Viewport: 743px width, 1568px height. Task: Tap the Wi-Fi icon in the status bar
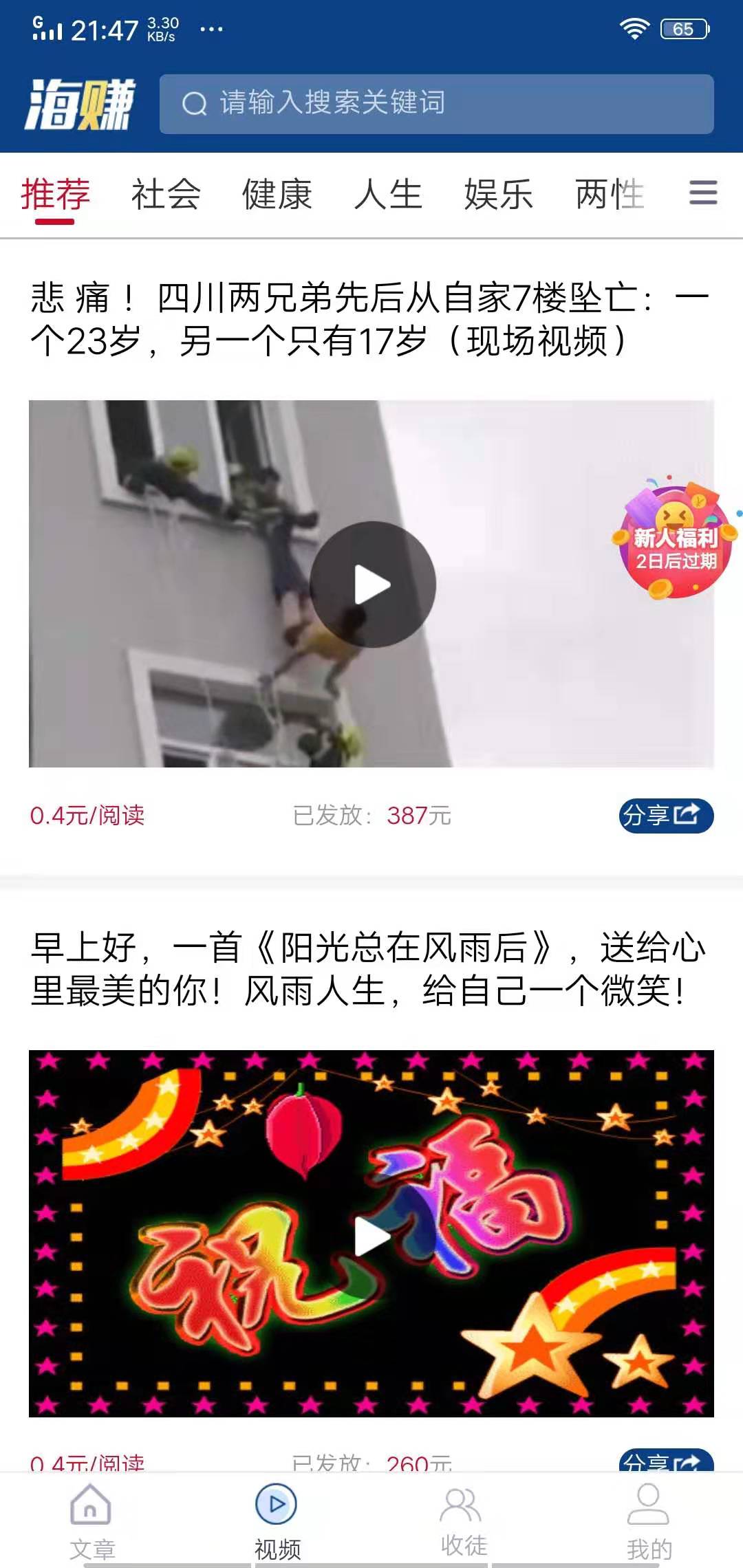click(634, 28)
